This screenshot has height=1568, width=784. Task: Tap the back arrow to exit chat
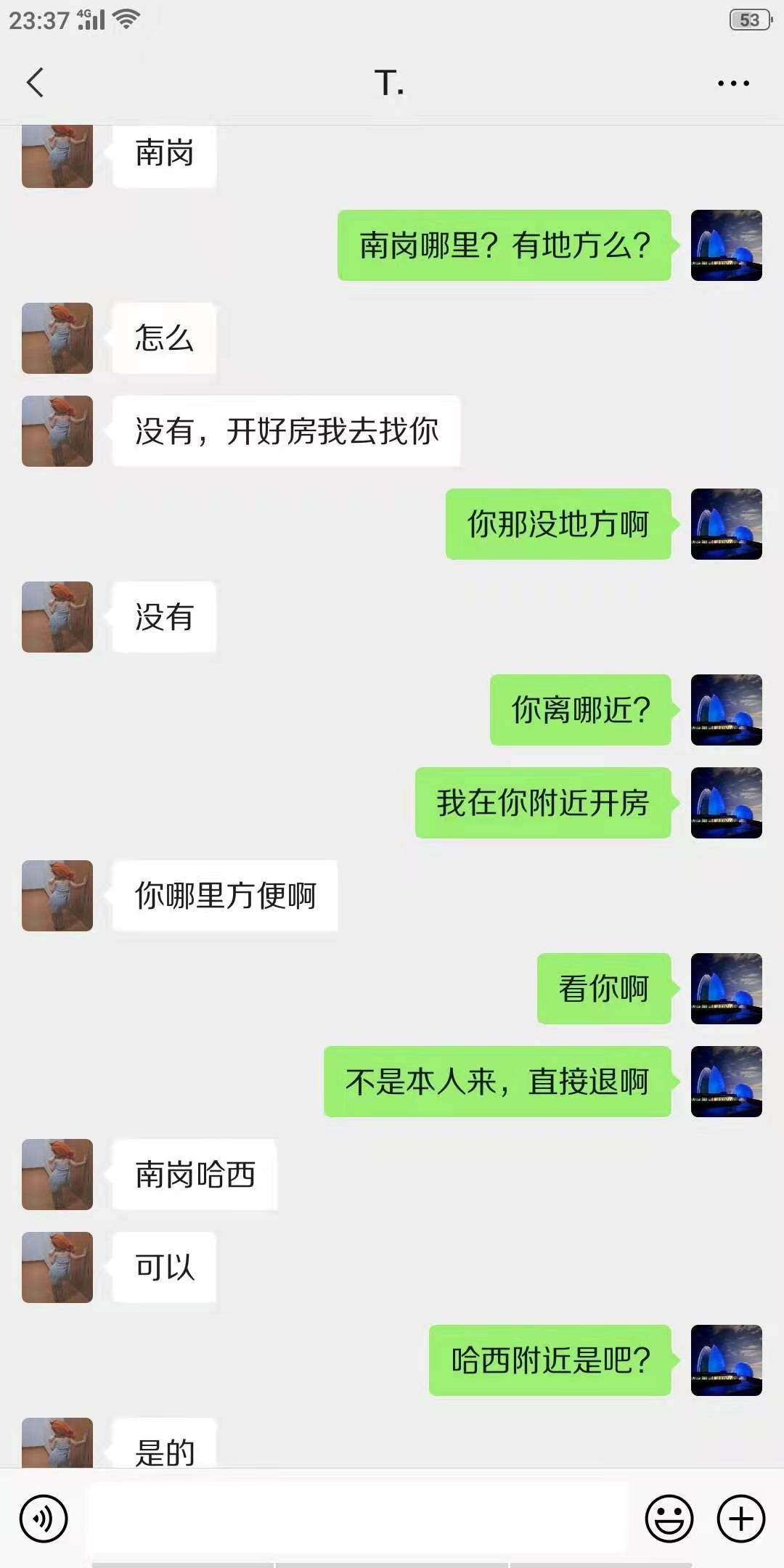click(x=34, y=82)
